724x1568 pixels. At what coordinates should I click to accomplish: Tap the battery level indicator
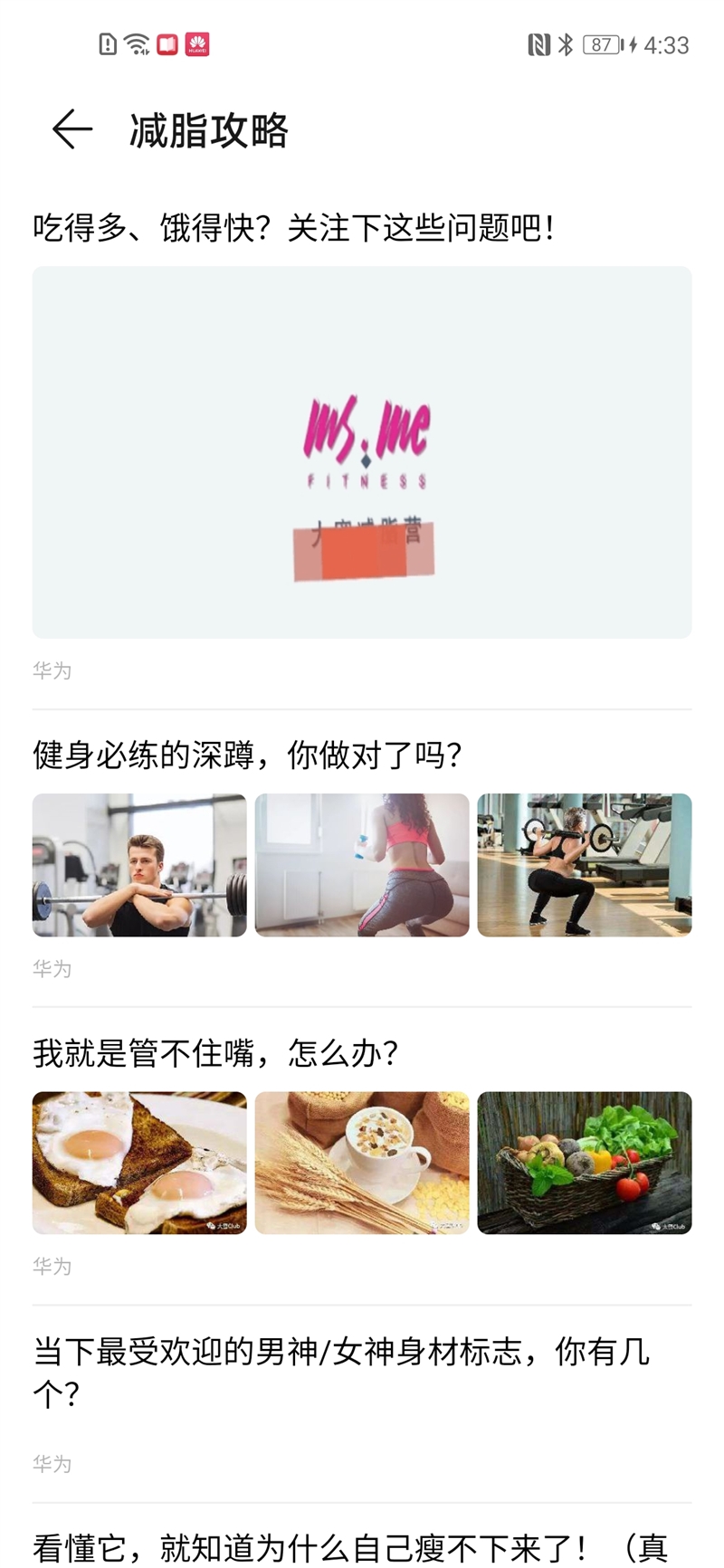tap(600, 43)
